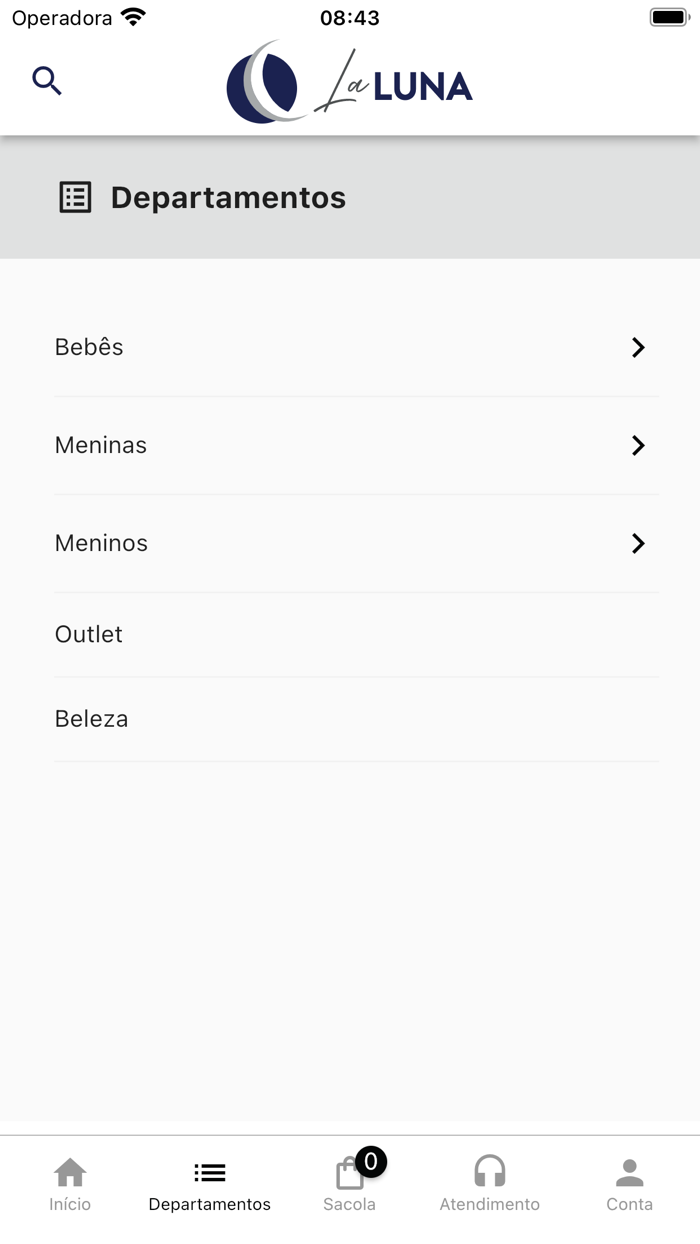Open the Beleza category
Viewport: 700px width, 1244px height.
[x=357, y=719]
